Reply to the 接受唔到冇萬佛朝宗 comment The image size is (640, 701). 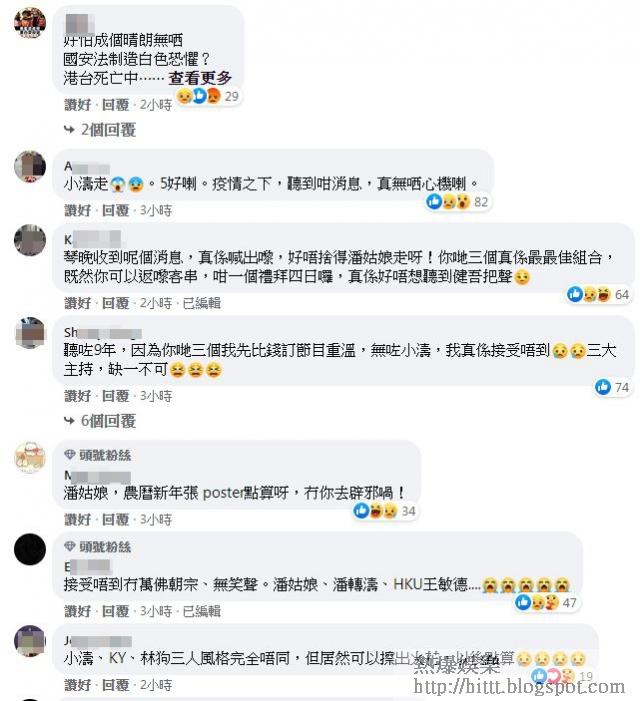pos(115,611)
